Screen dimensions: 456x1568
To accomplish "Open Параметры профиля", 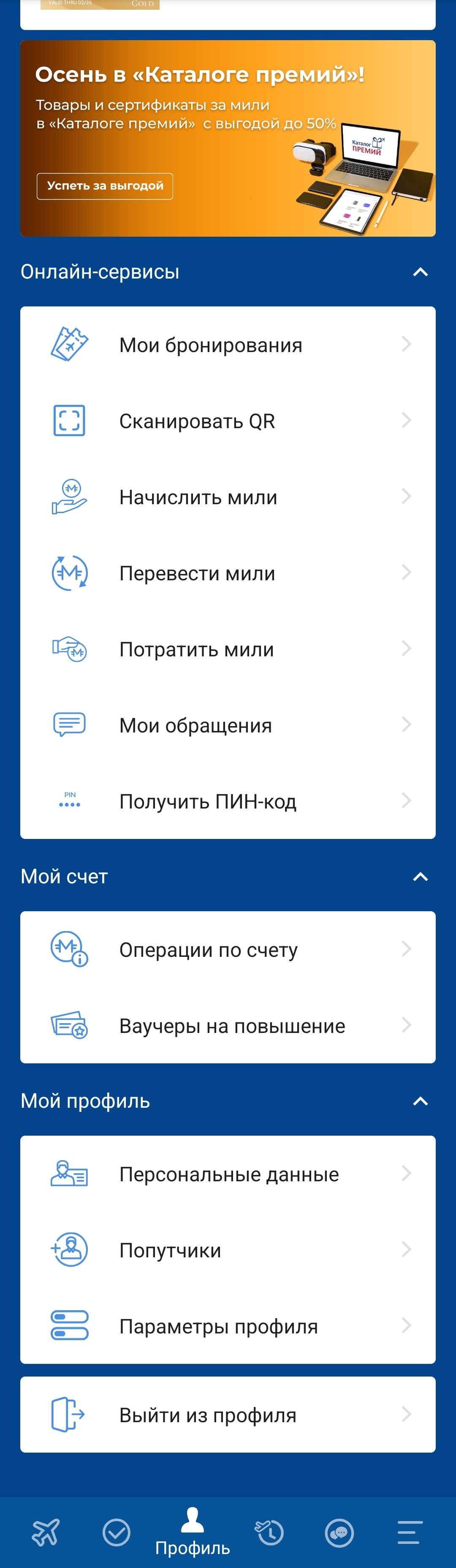I will 228,1326.
